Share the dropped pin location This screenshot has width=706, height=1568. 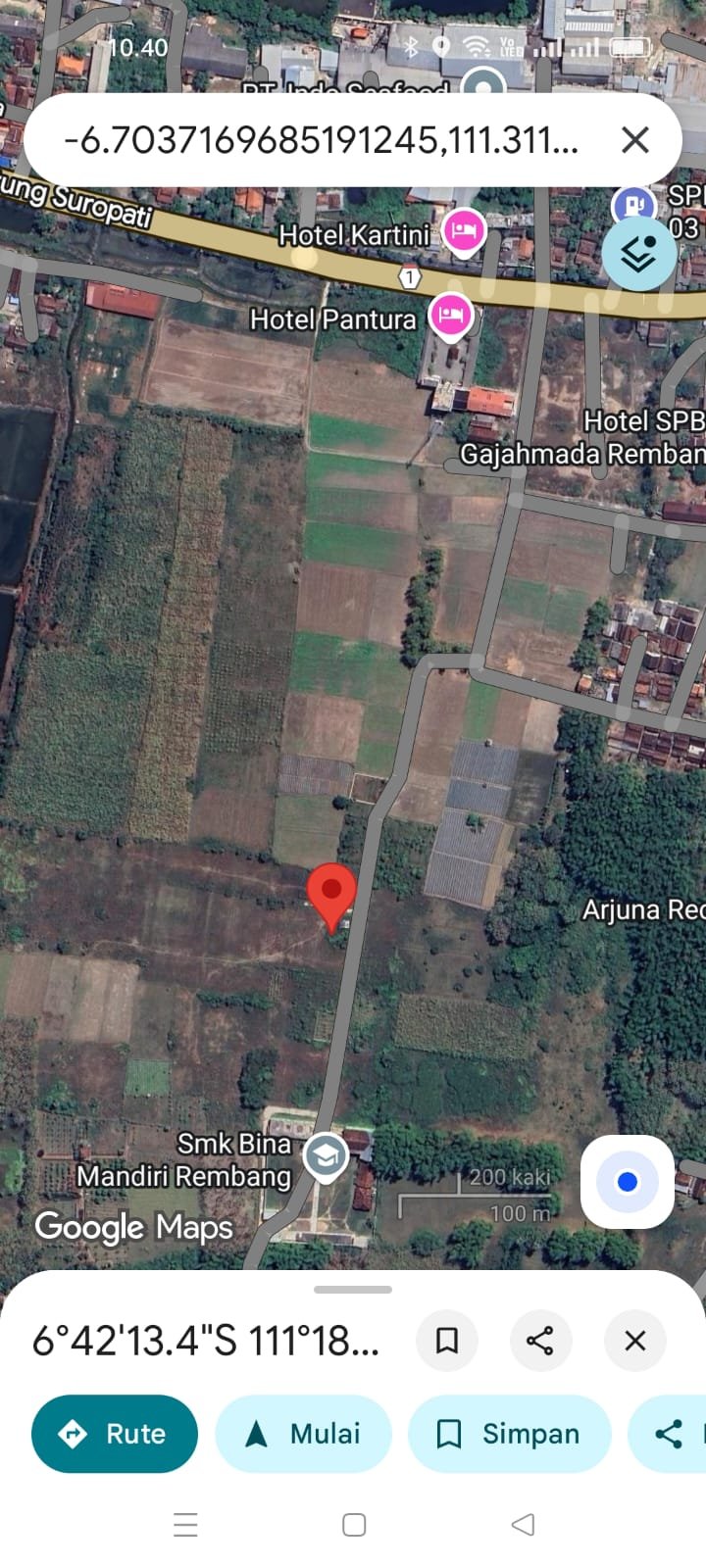click(x=540, y=1340)
